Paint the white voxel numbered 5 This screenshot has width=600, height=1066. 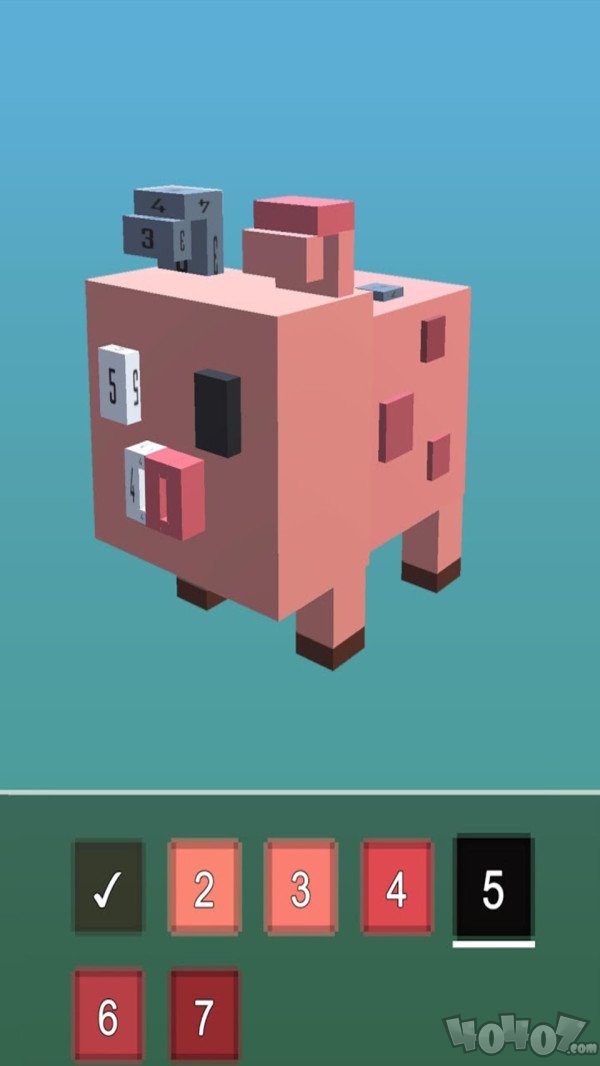click(x=120, y=385)
